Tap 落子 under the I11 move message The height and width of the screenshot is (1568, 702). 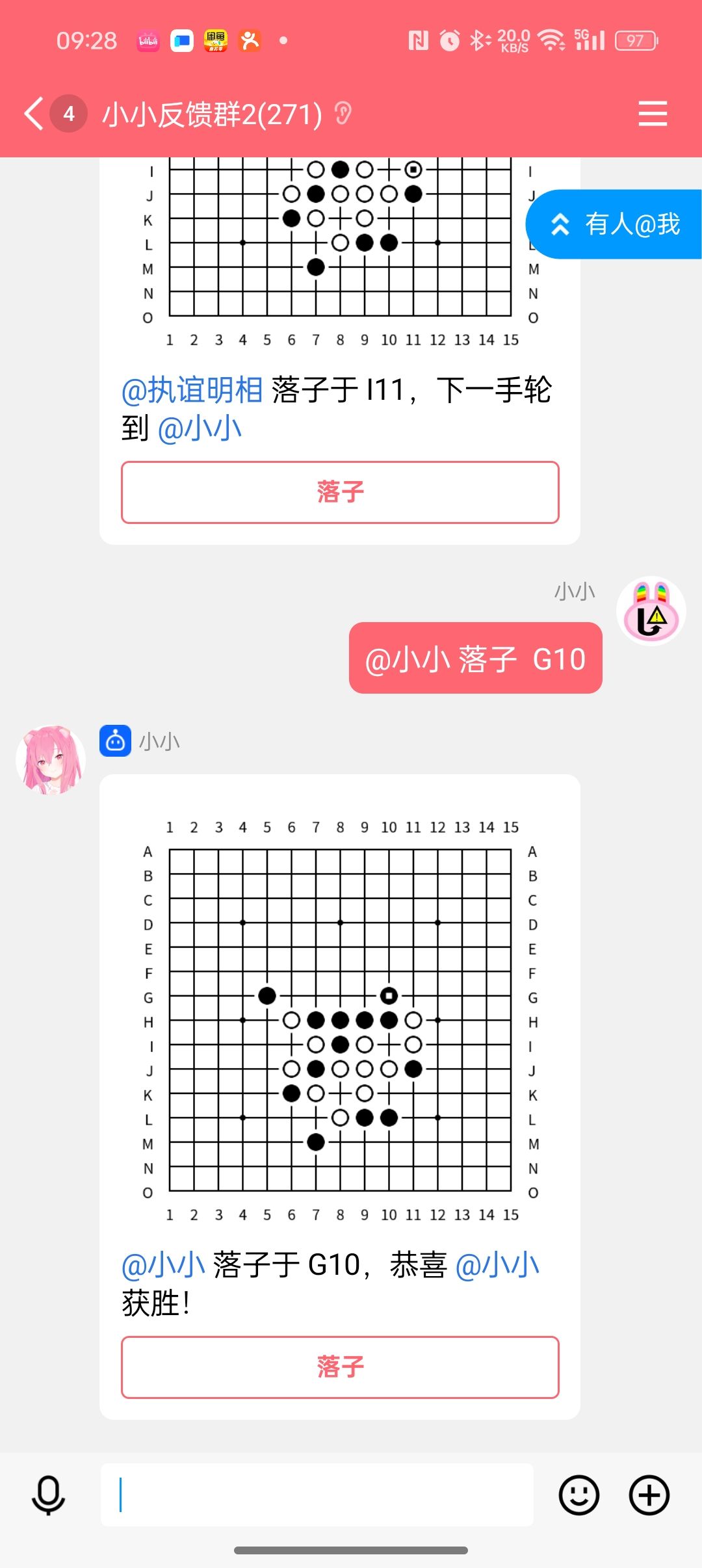340,492
